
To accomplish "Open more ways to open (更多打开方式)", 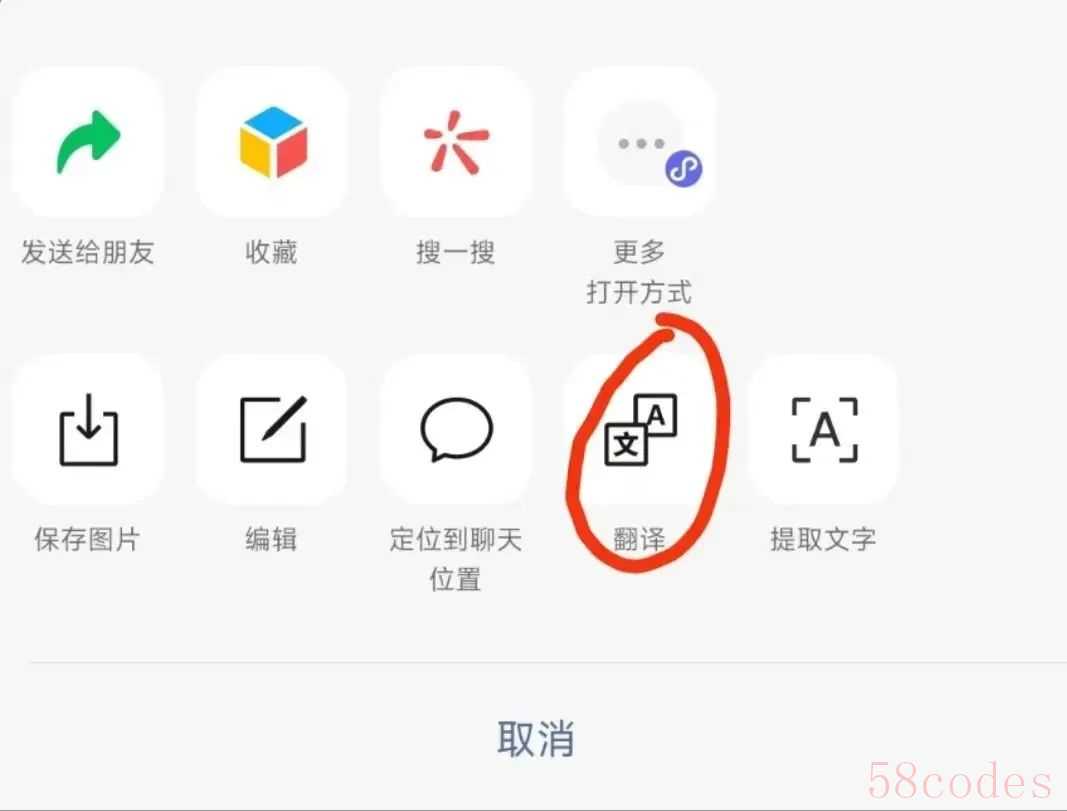I will click(640, 143).
